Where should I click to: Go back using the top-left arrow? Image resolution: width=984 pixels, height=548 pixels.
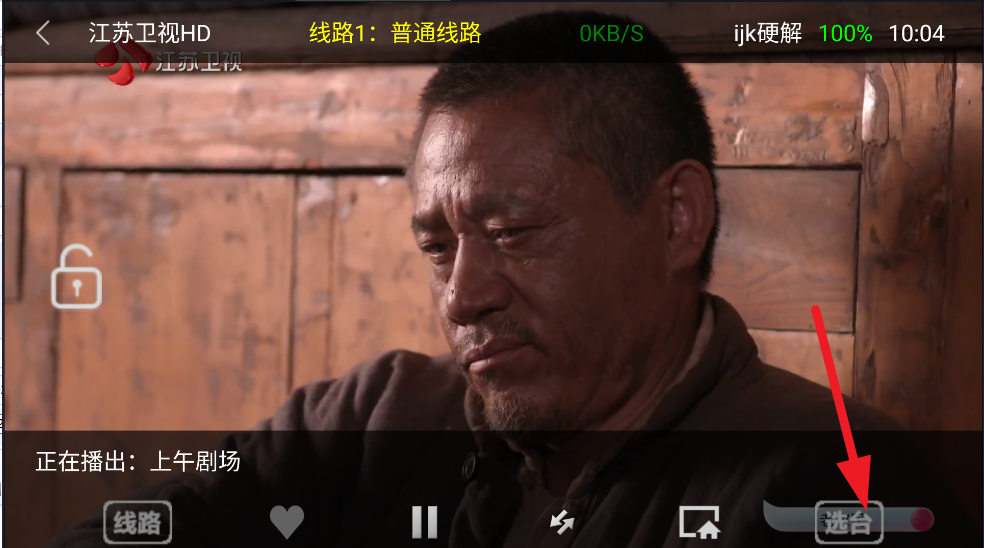coord(42,33)
